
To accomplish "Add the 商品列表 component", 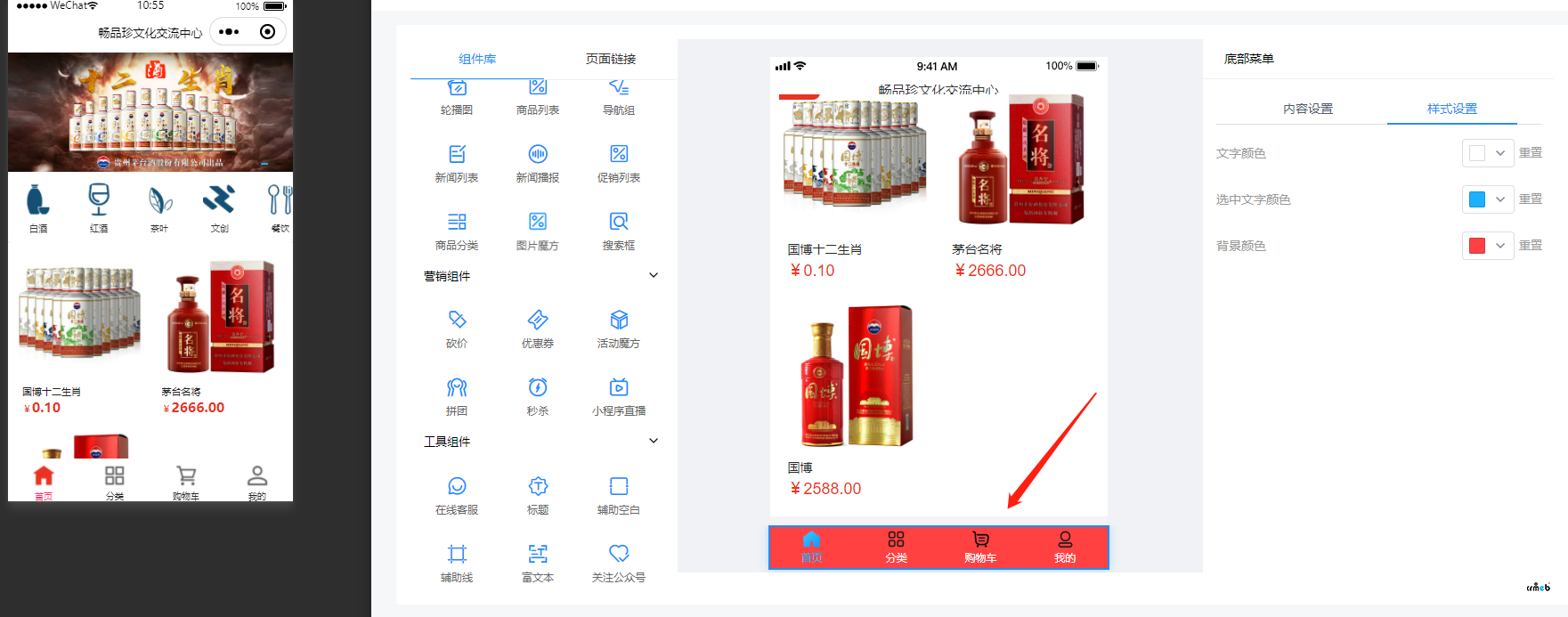I will pos(538,96).
